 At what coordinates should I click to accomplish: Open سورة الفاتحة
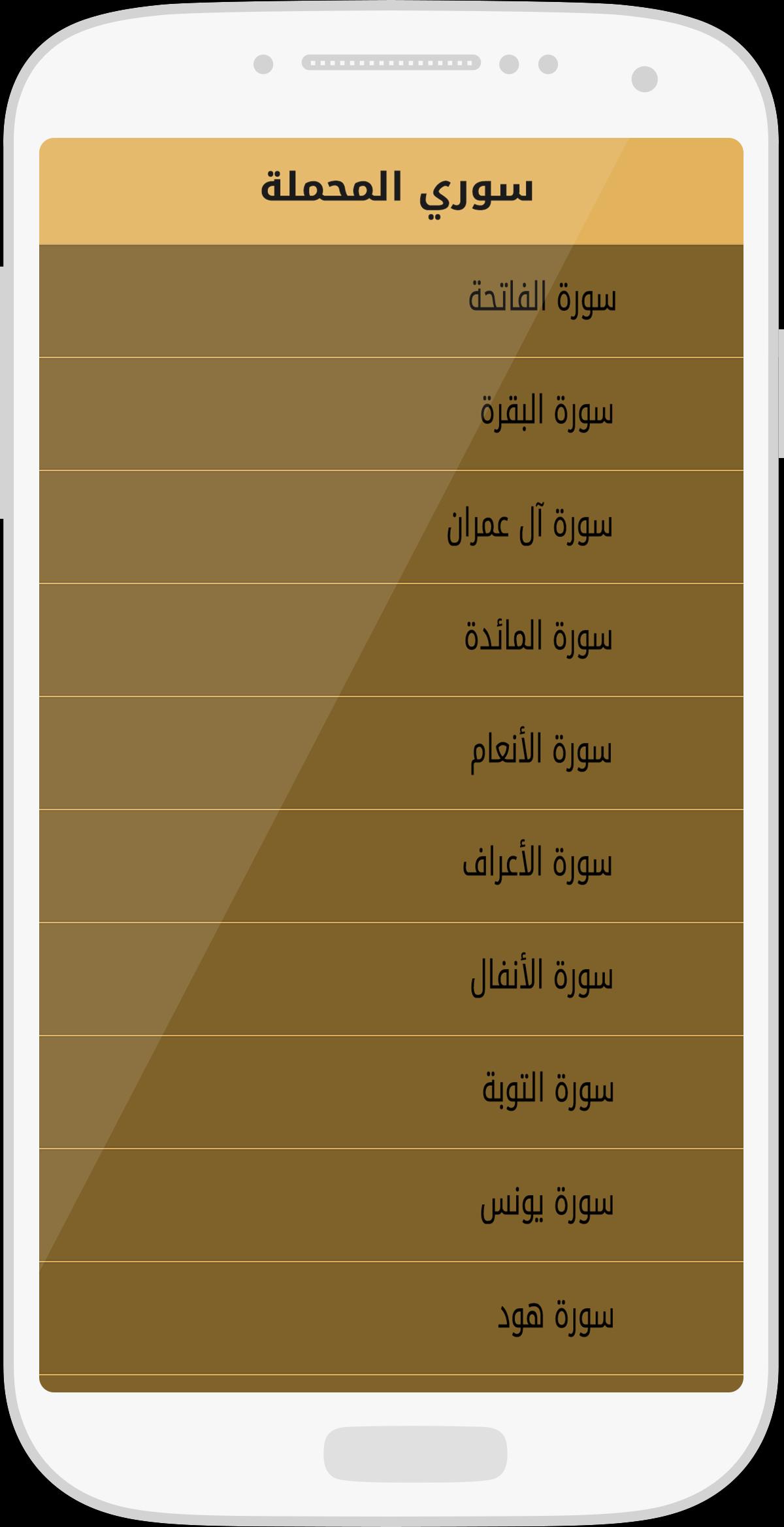[x=542, y=301]
